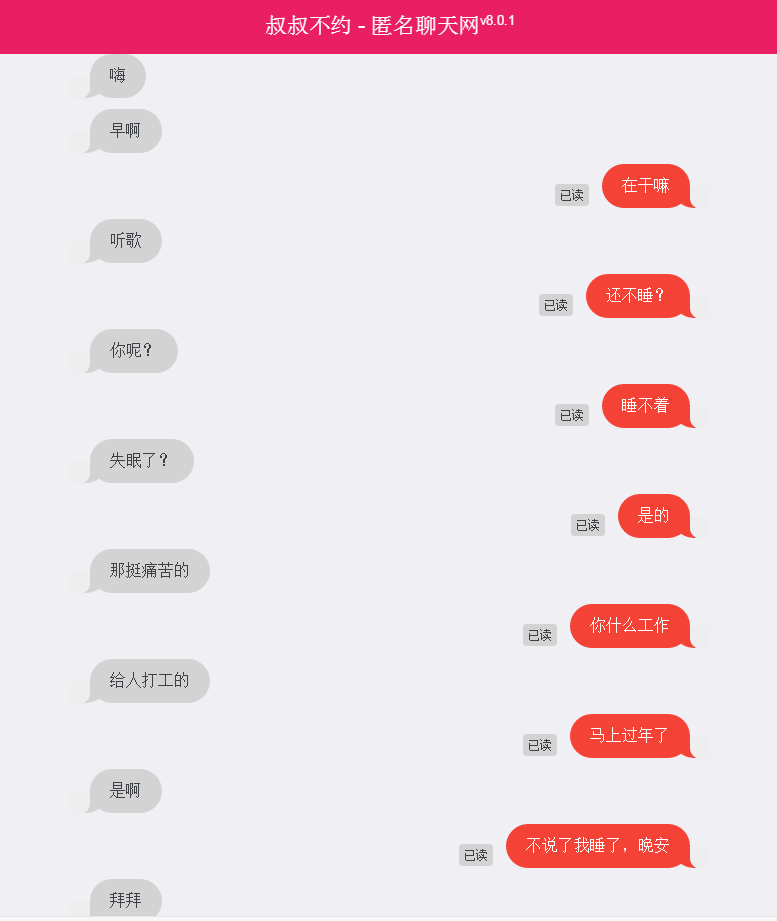Select the 不说了我睡了，晚安 message bubble

(x=598, y=846)
